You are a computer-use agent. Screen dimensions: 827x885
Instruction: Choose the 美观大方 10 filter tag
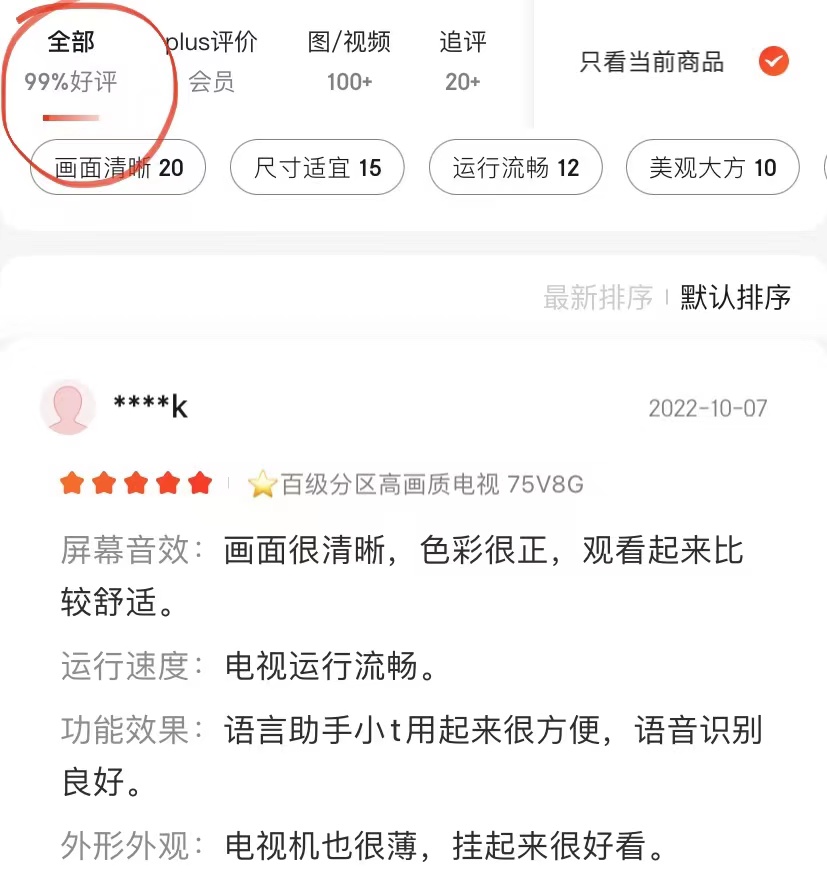tap(711, 168)
